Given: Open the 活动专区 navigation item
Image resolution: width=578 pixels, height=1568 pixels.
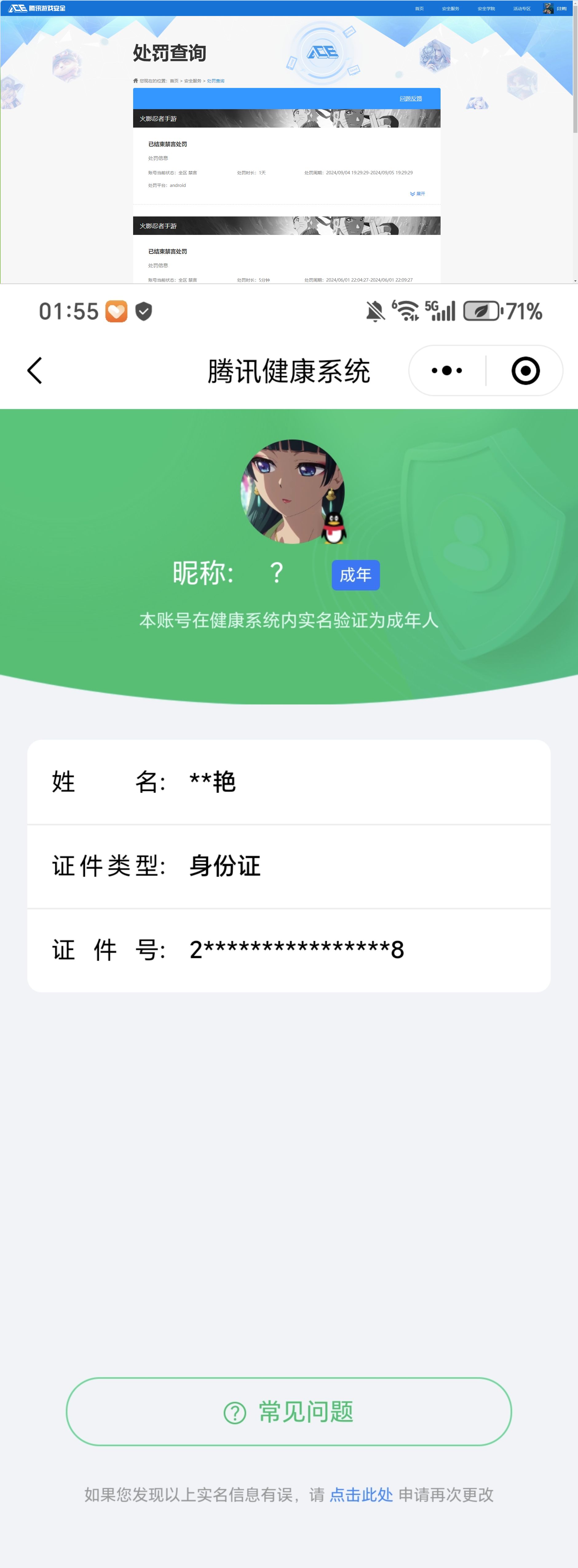Looking at the screenshot, I should pyautogui.click(x=521, y=9).
